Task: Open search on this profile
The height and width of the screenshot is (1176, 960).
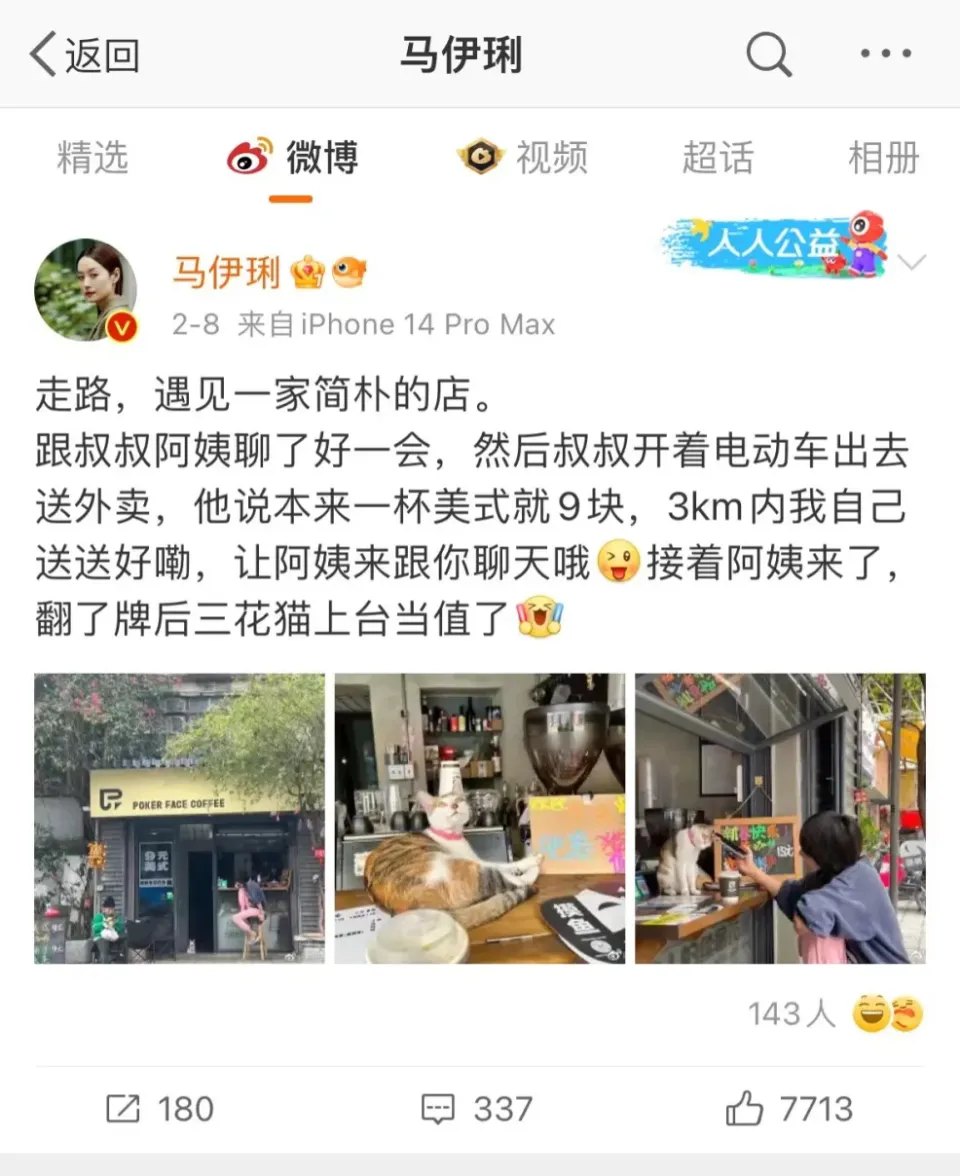Action: tap(768, 55)
